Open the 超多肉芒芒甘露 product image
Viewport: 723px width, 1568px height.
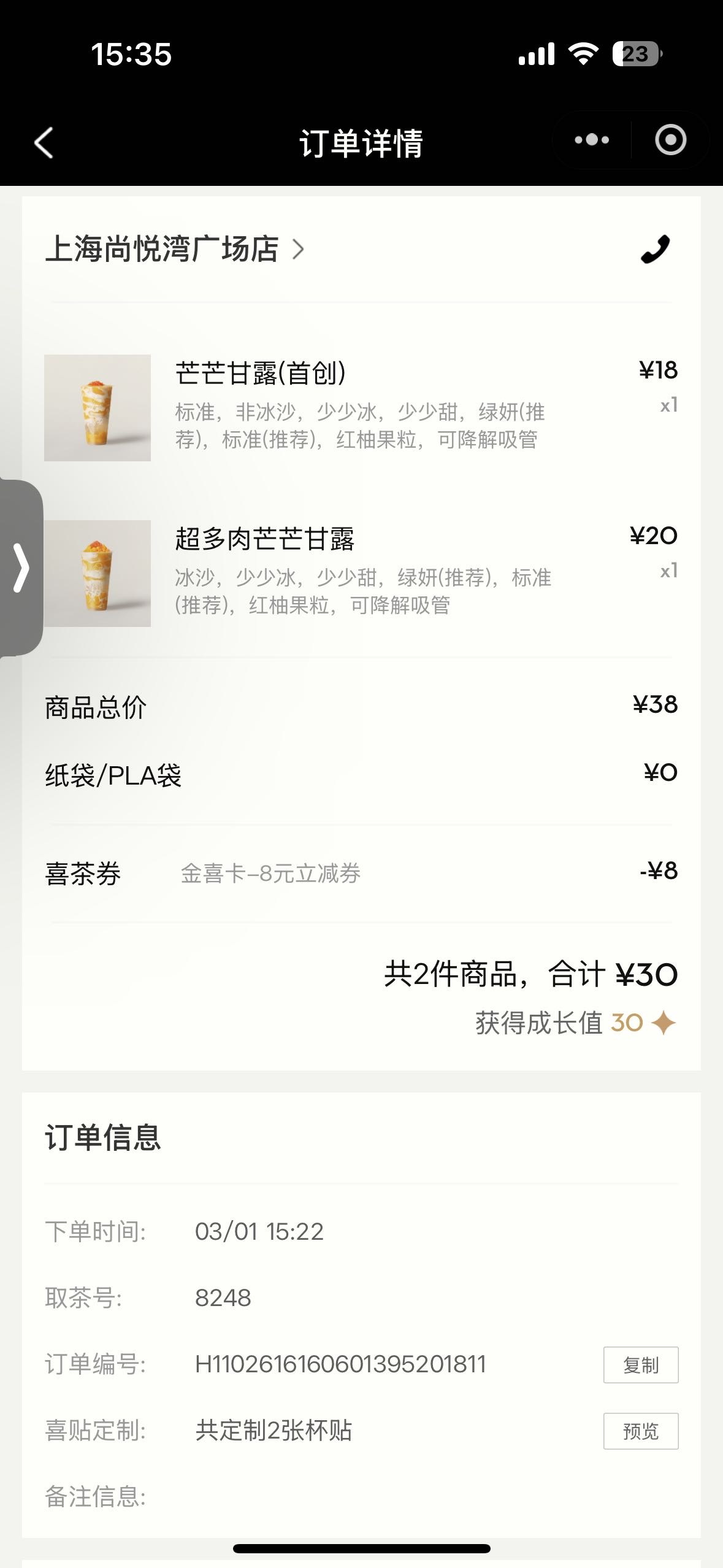pos(98,574)
